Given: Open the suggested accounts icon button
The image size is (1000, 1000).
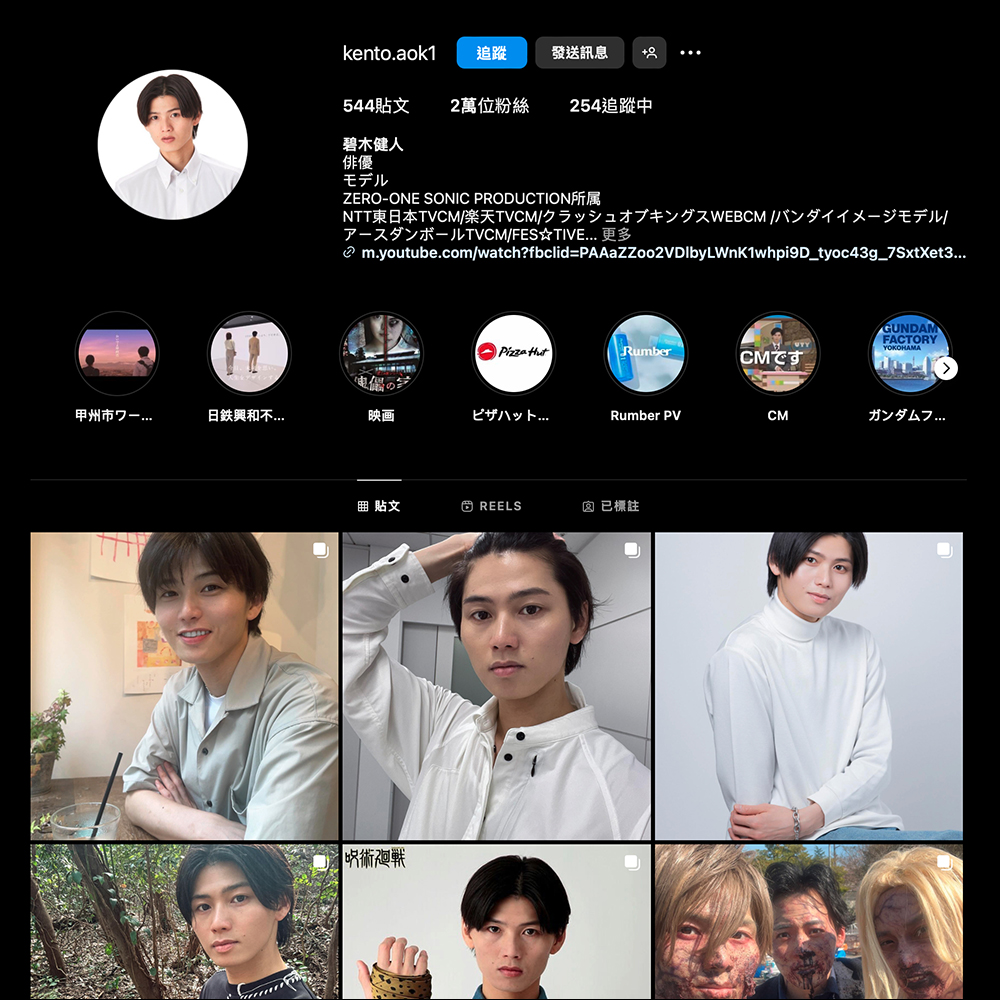Looking at the screenshot, I should pyautogui.click(x=649, y=53).
